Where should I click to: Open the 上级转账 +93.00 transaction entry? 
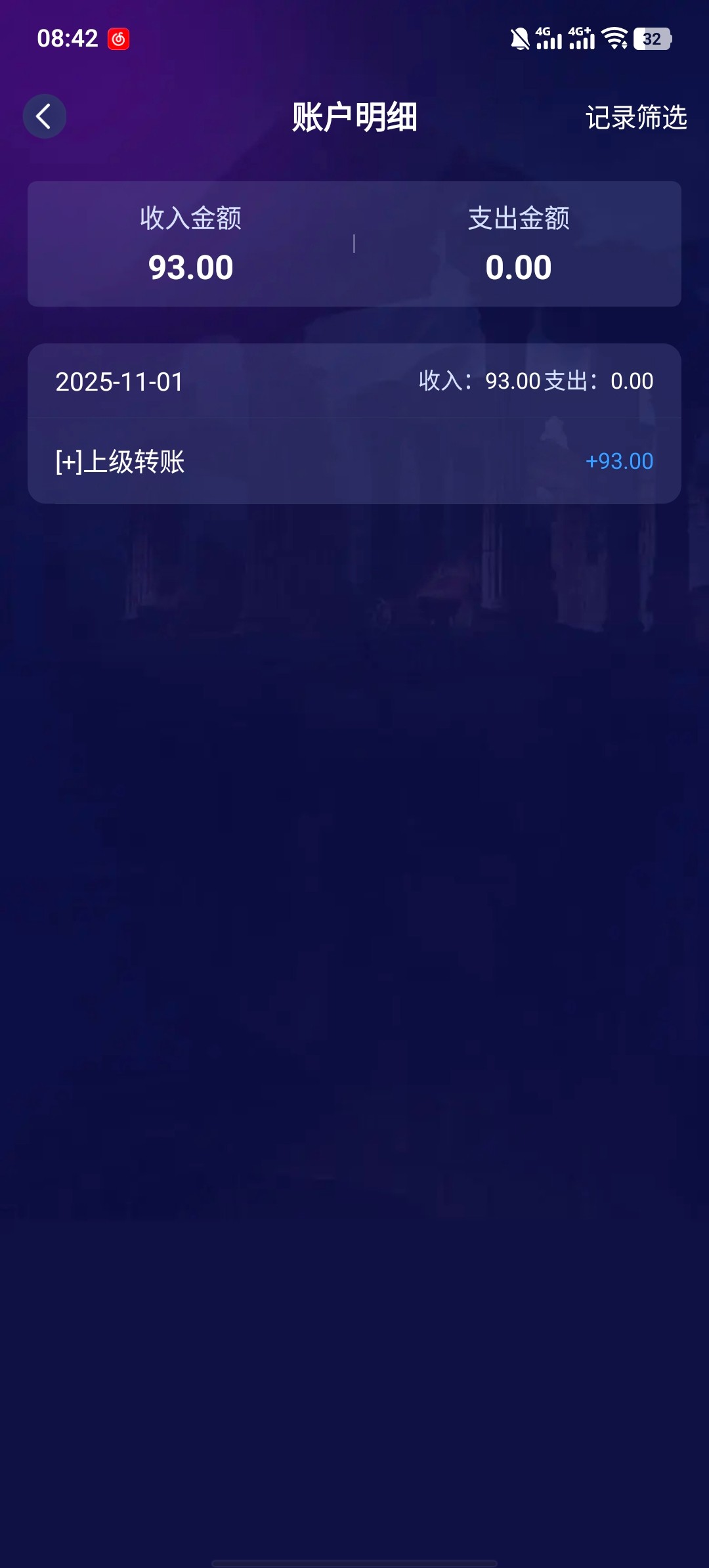354,461
